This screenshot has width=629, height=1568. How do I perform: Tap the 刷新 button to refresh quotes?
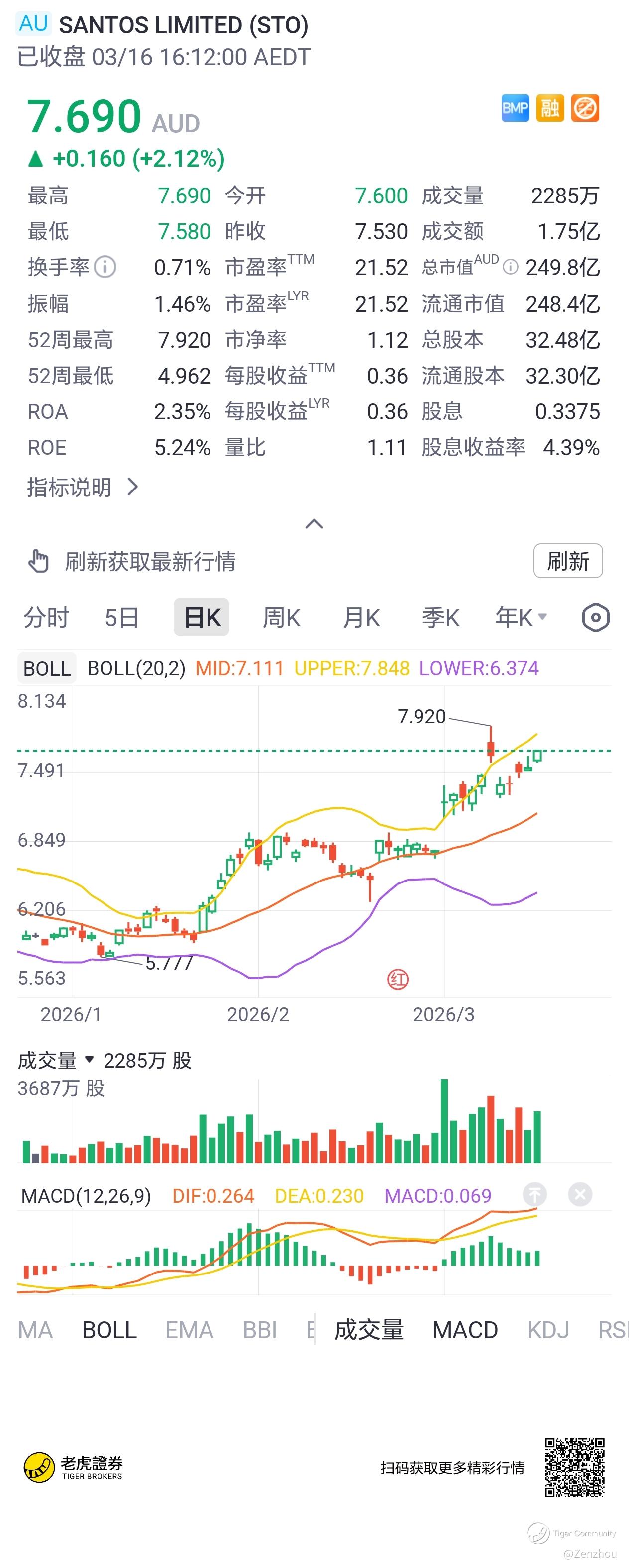pos(567,561)
